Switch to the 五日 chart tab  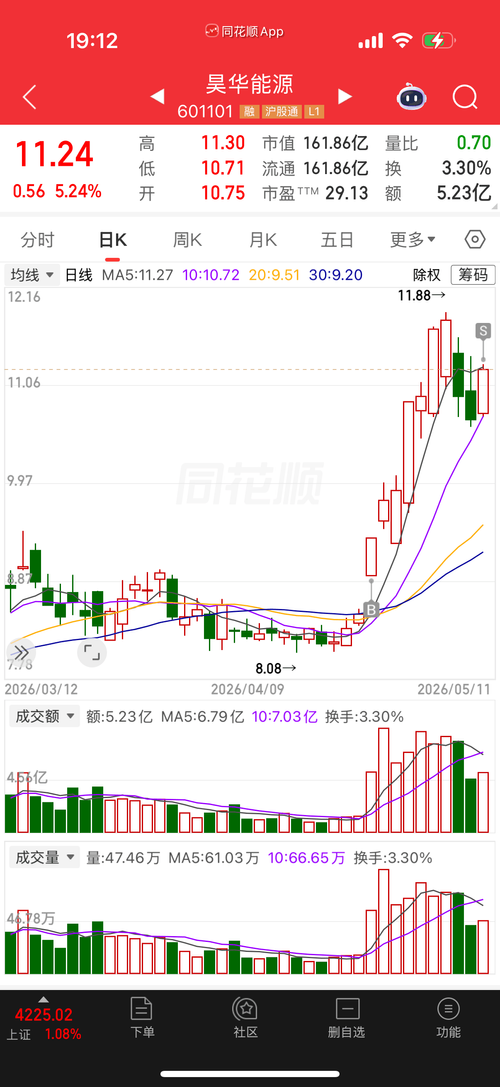(337, 241)
